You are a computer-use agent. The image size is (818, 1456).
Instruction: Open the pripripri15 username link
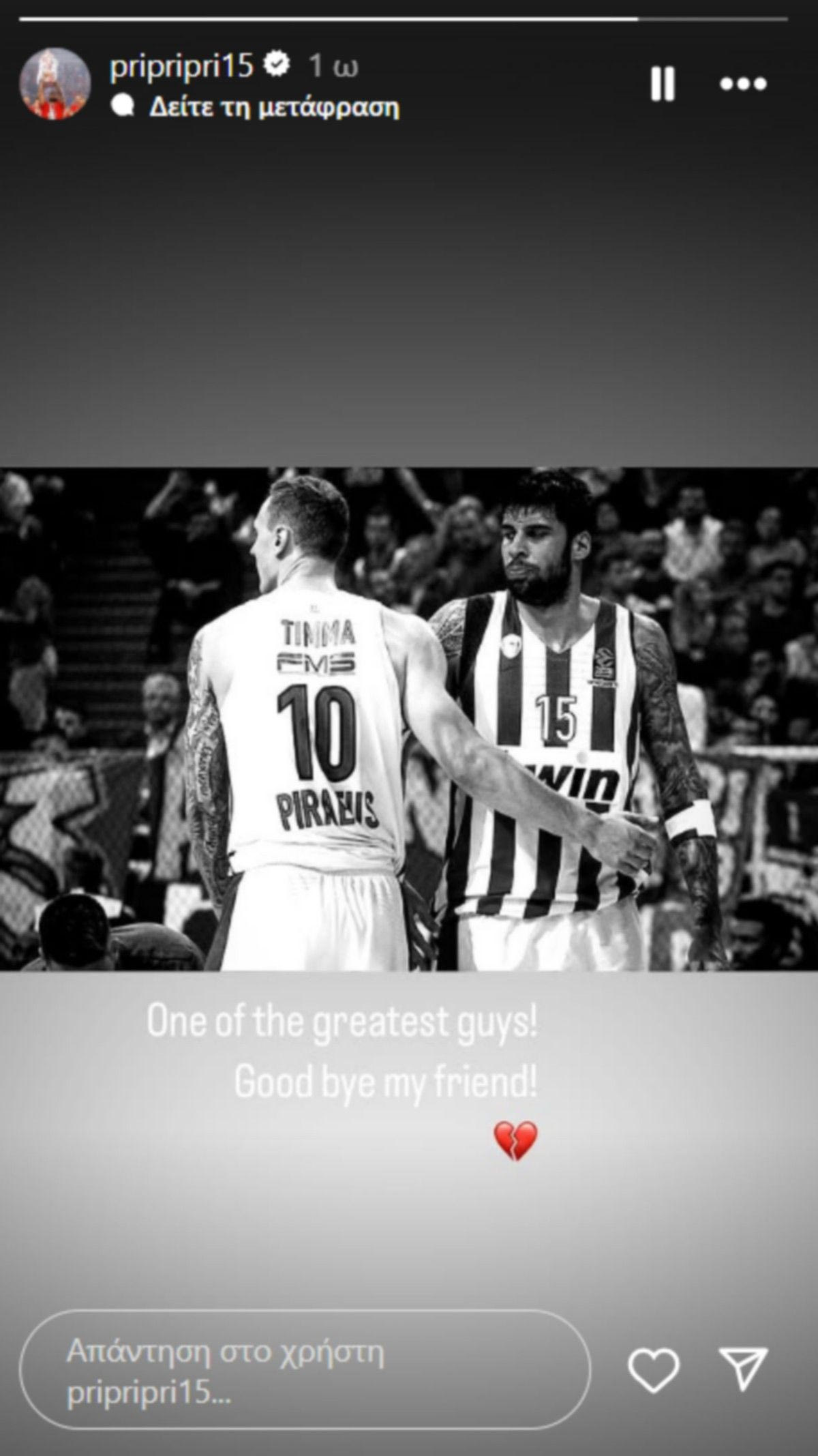point(181,66)
